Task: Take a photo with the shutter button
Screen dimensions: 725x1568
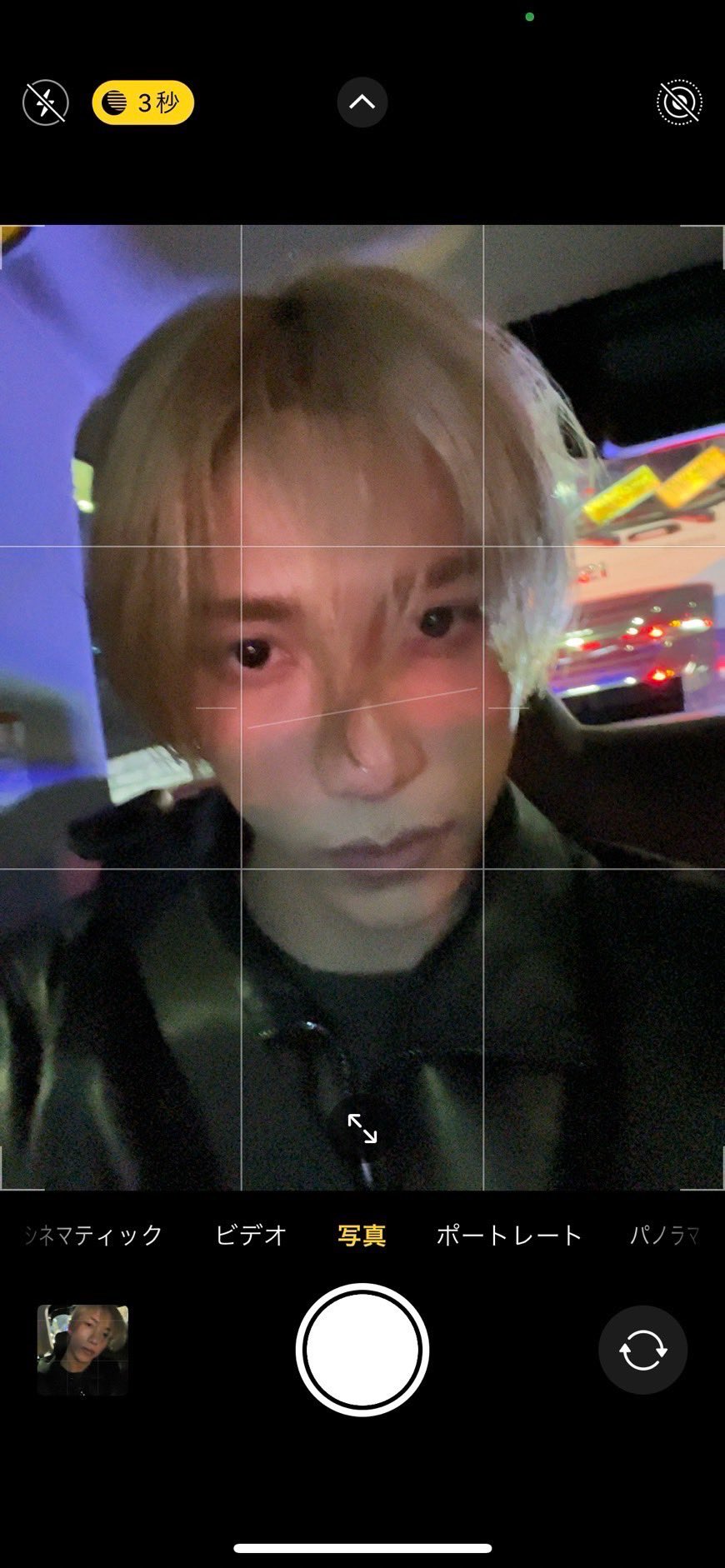Action: [x=362, y=1350]
